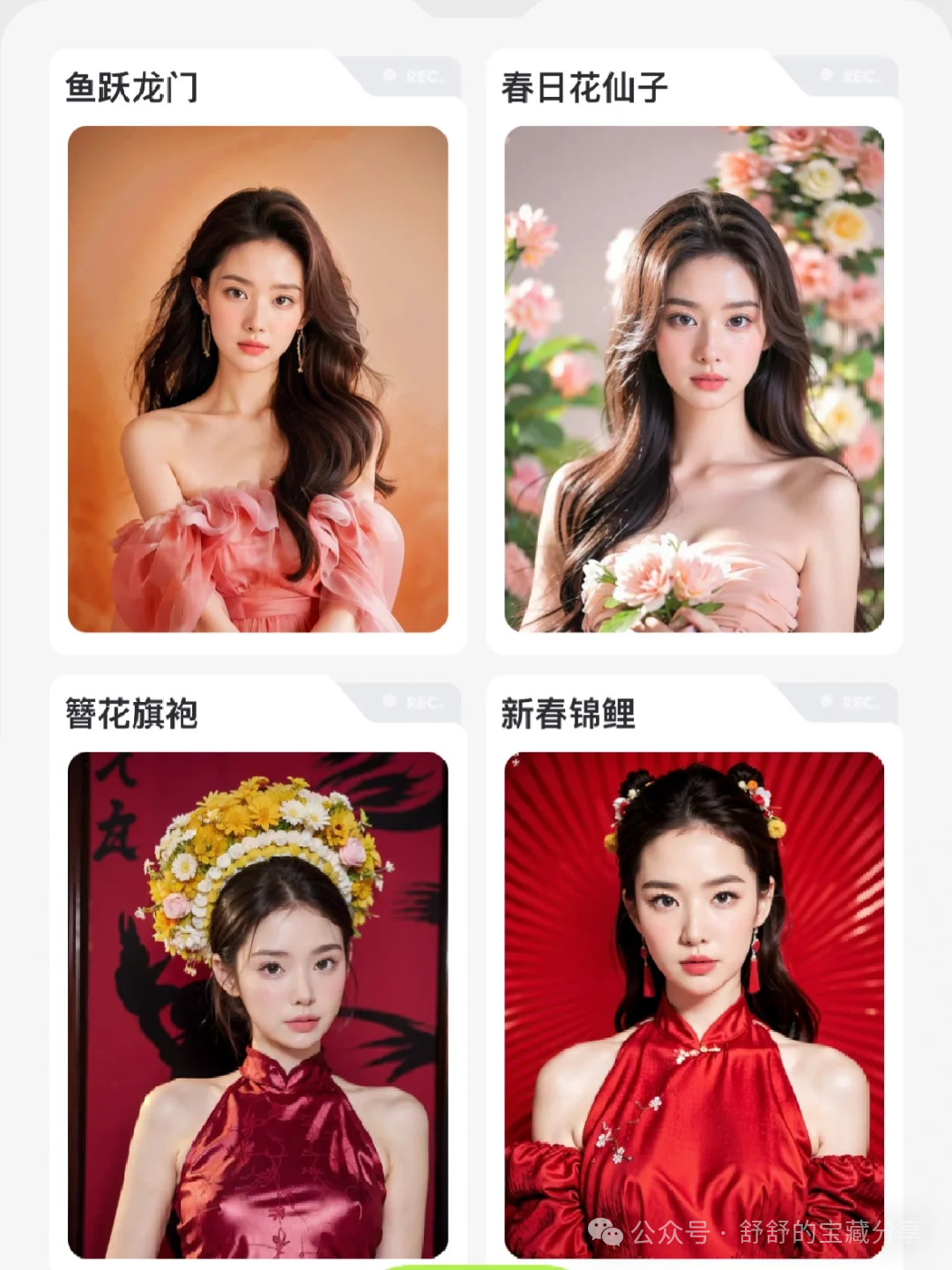
Task: Select the 春日花仙子 template card
Action: pyautogui.click(x=694, y=379)
